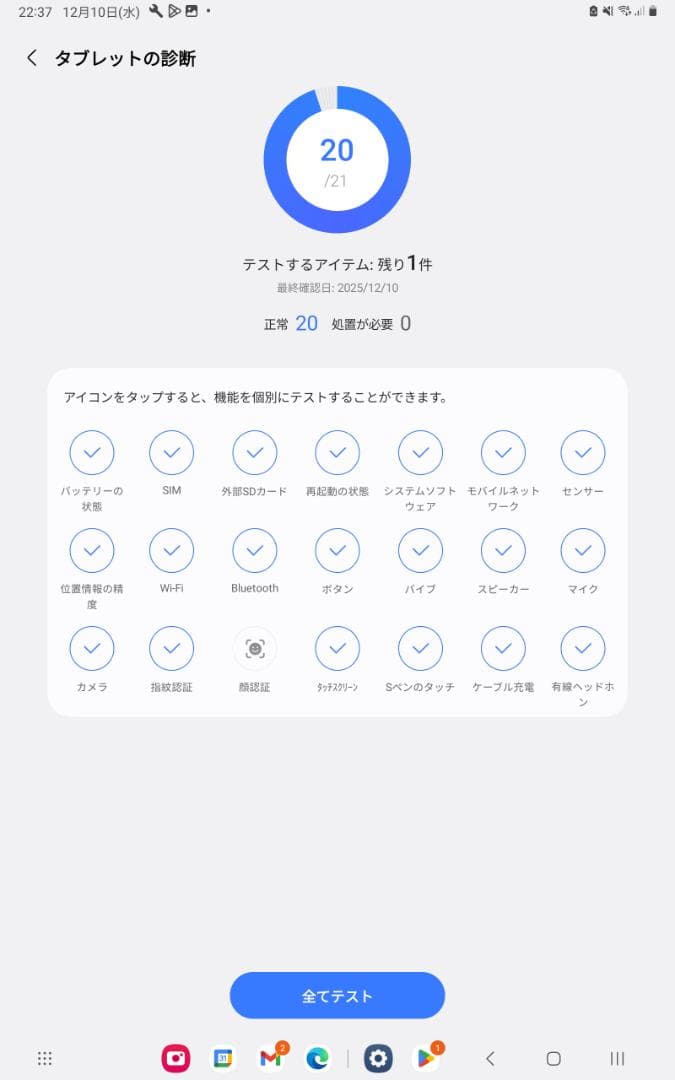Tap 全てテスト to run all tests
675x1080 pixels.
[337, 996]
